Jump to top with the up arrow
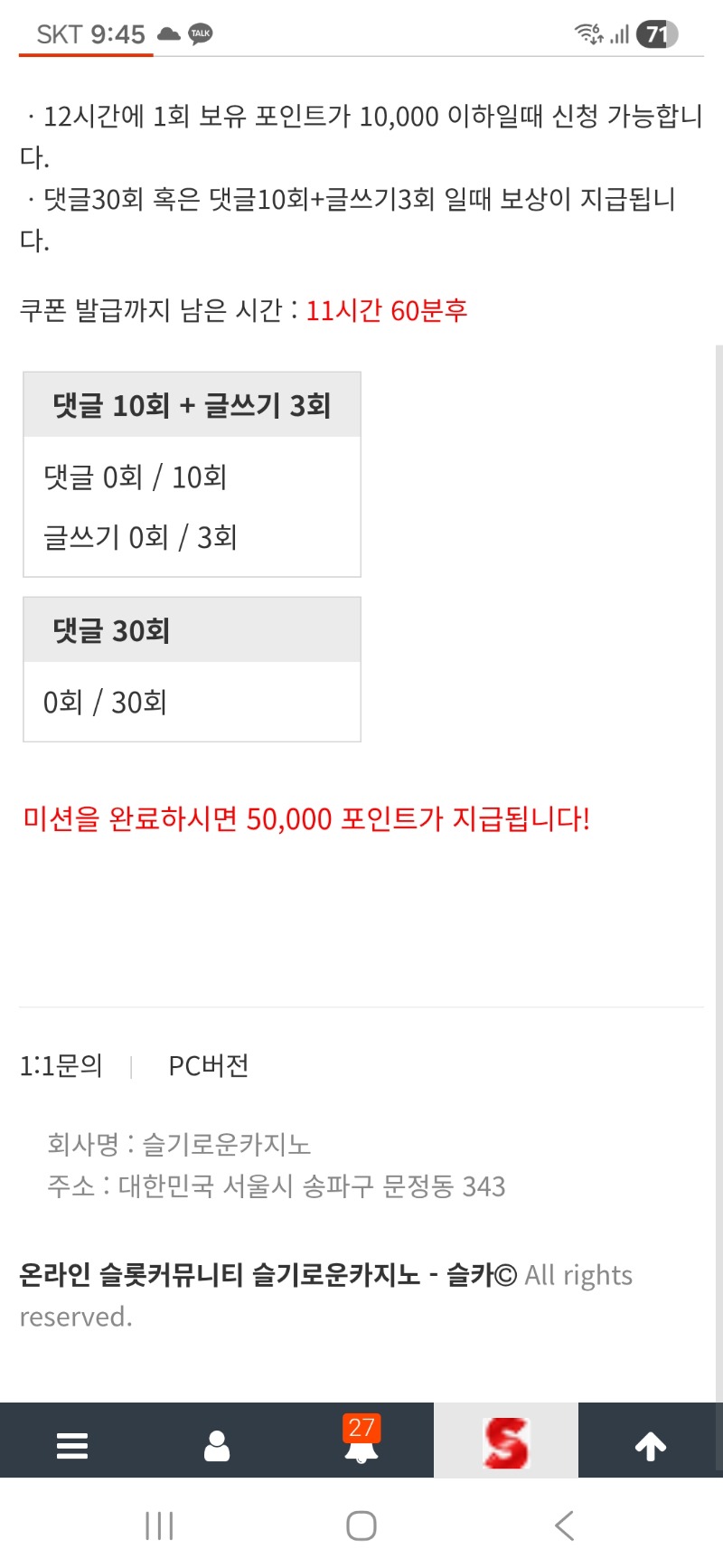Image resolution: width=723 pixels, height=1568 pixels. [651, 1445]
